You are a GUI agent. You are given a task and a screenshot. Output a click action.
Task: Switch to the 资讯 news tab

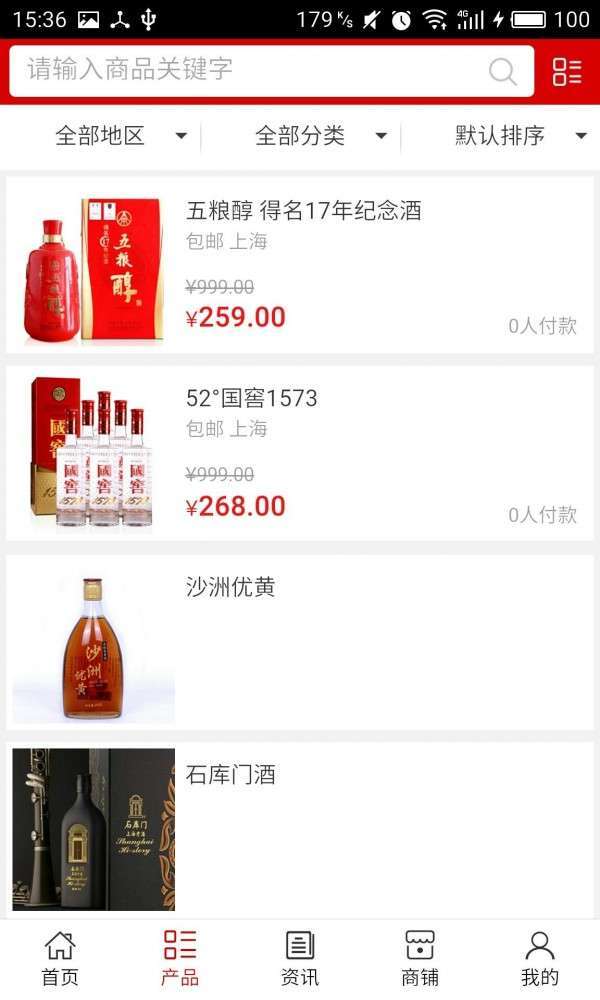pos(300,958)
